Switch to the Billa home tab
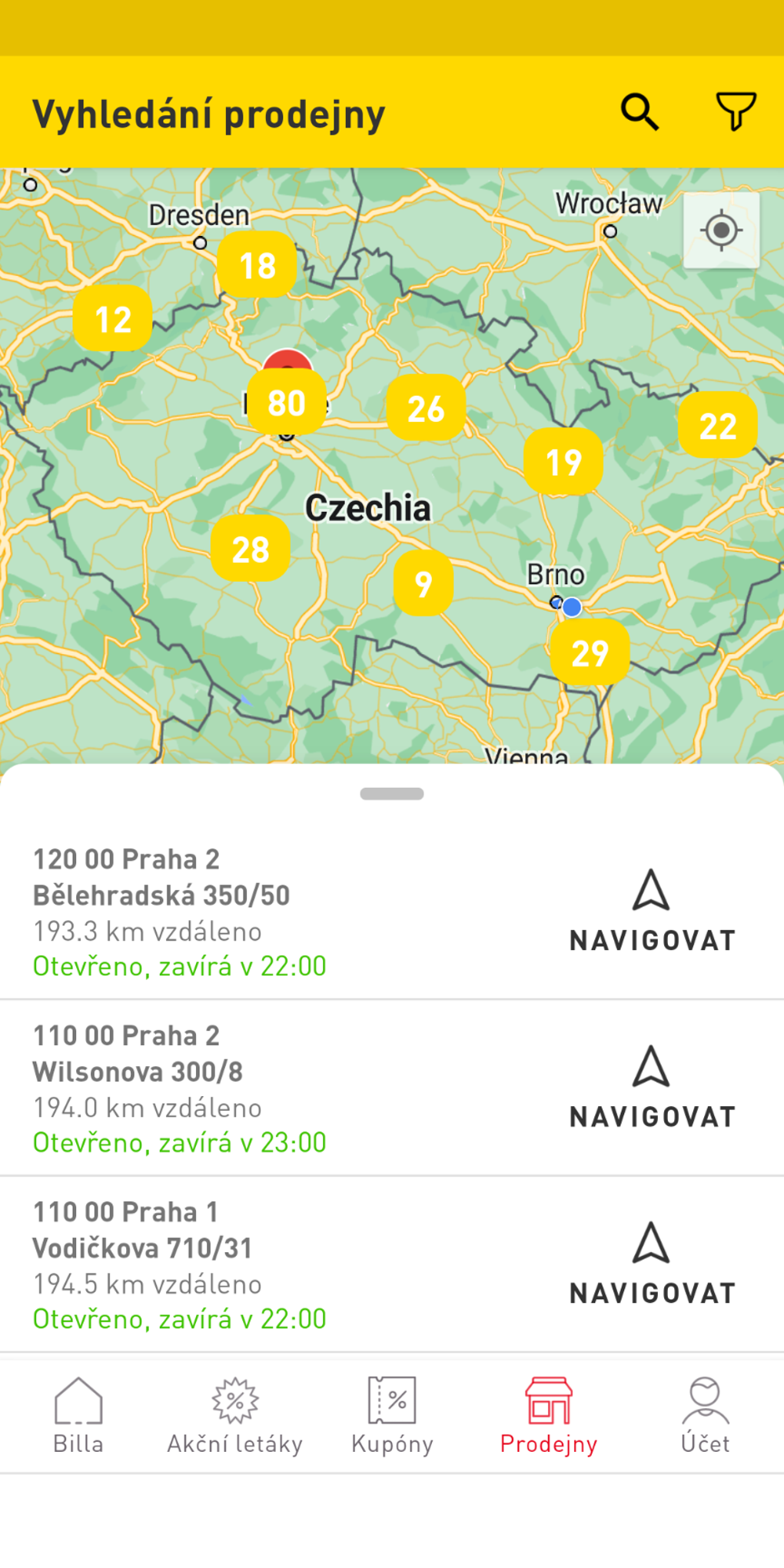This screenshot has width=784, height=1568. coord(78,1416)
